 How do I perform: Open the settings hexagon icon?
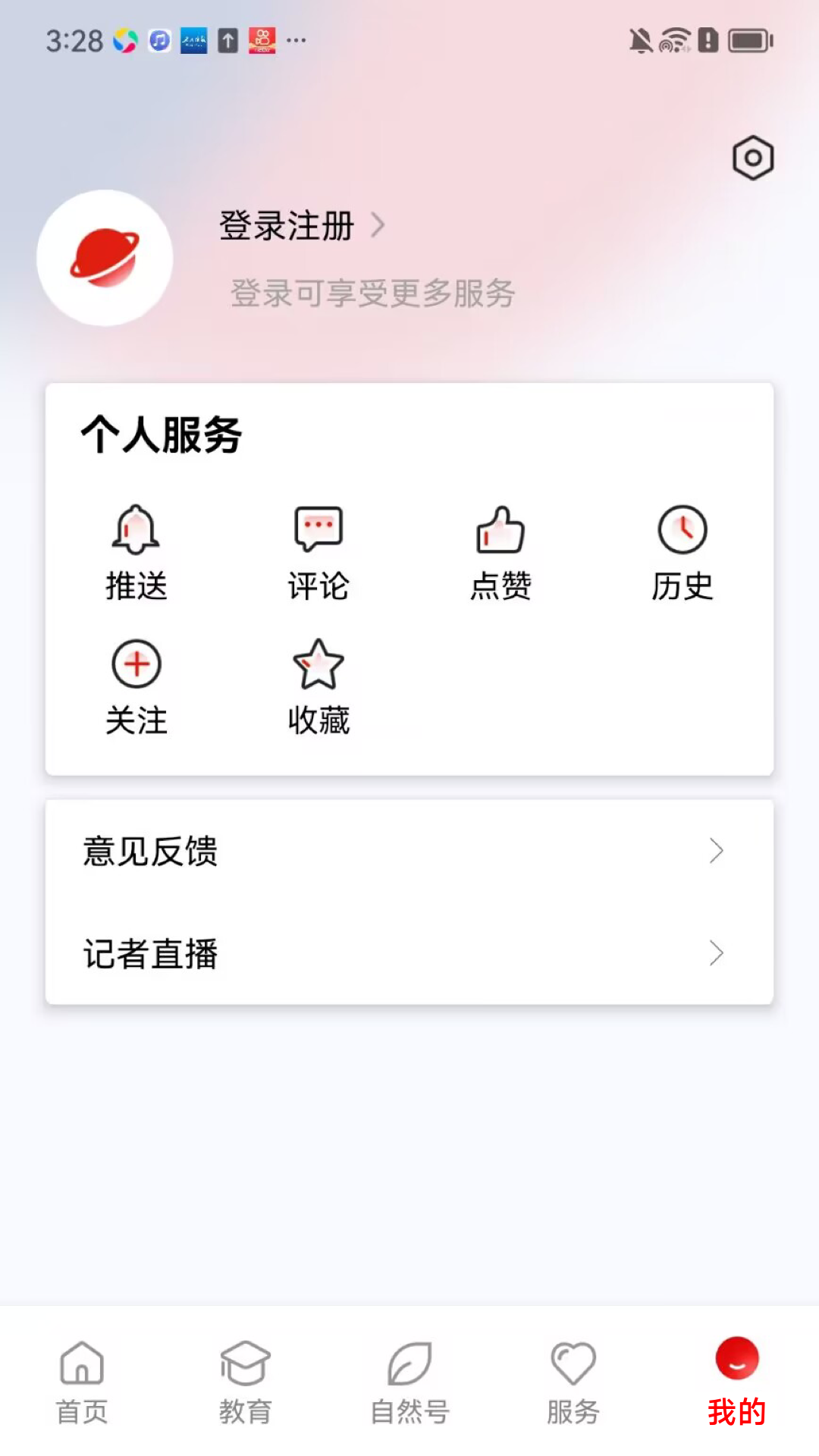pos(752,158)
